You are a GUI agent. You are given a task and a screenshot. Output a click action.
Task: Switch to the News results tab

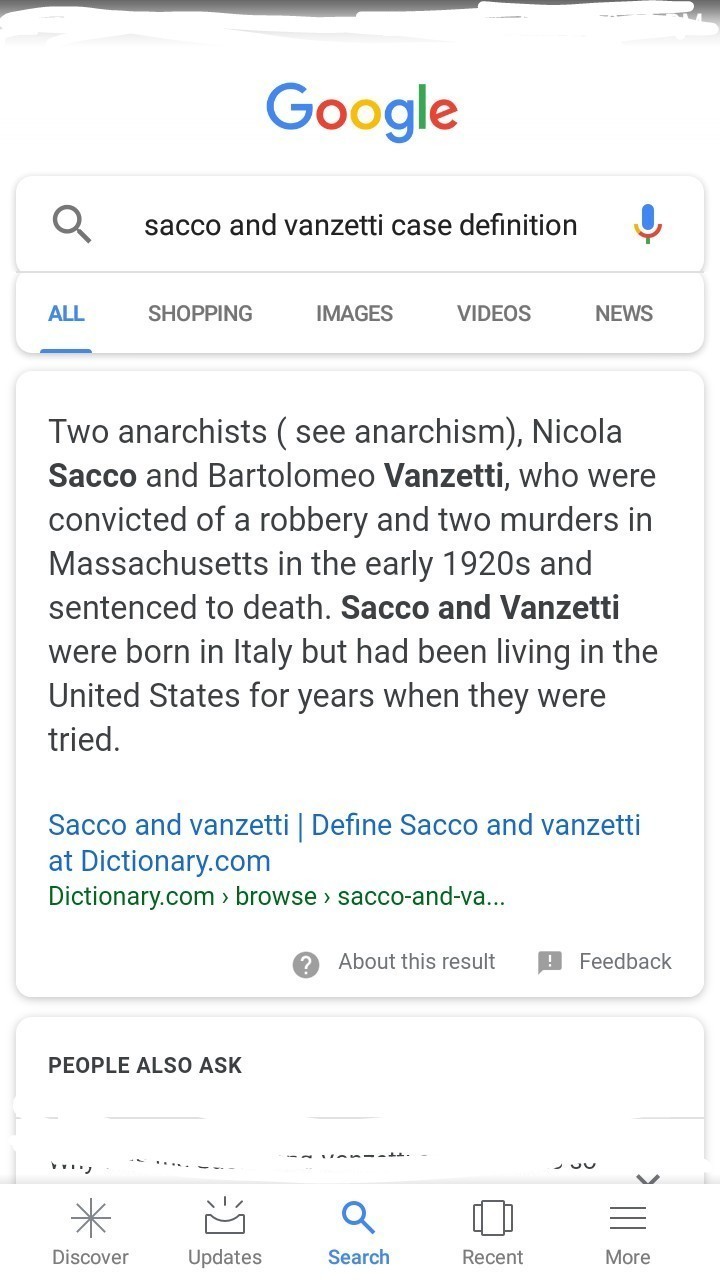[x=623, y=314]
